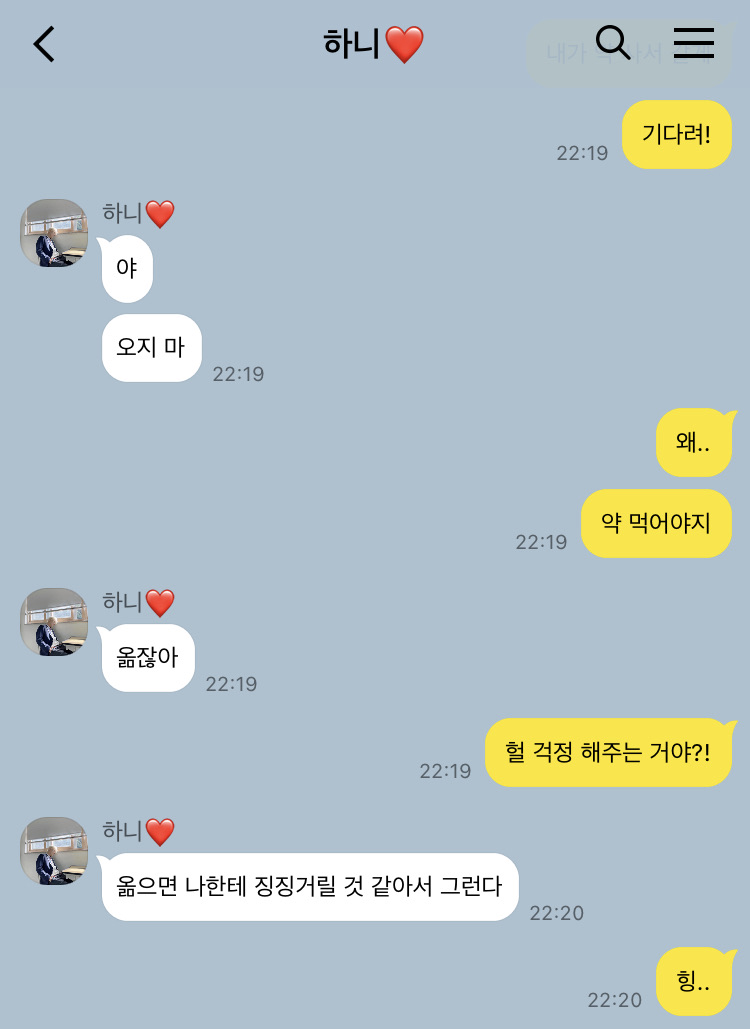Tap 하니's profile photo beside the 22:20 message
The image size is (750, 1029).
pyautogui.click(x=53, y=853)
